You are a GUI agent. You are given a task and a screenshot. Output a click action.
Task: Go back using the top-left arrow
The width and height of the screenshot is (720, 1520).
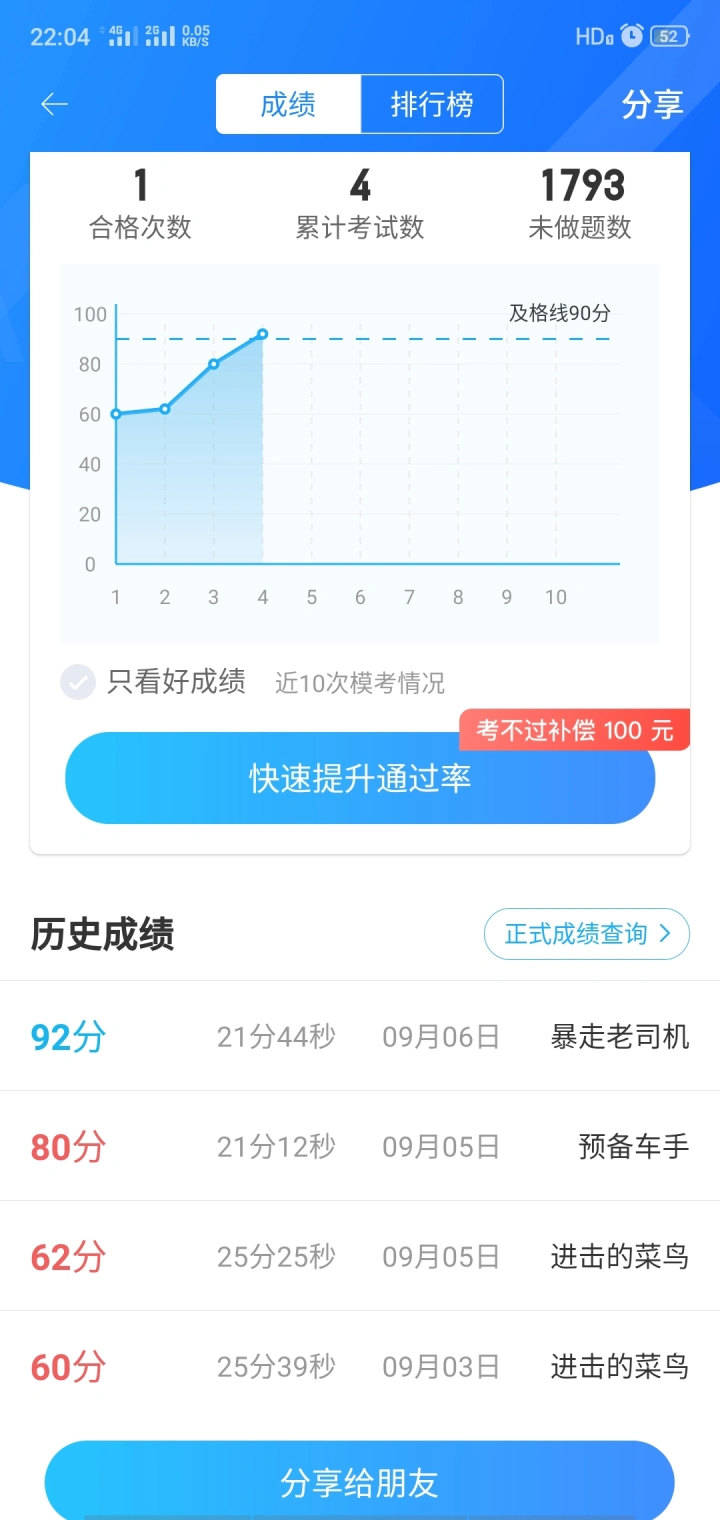coord(54,104)
